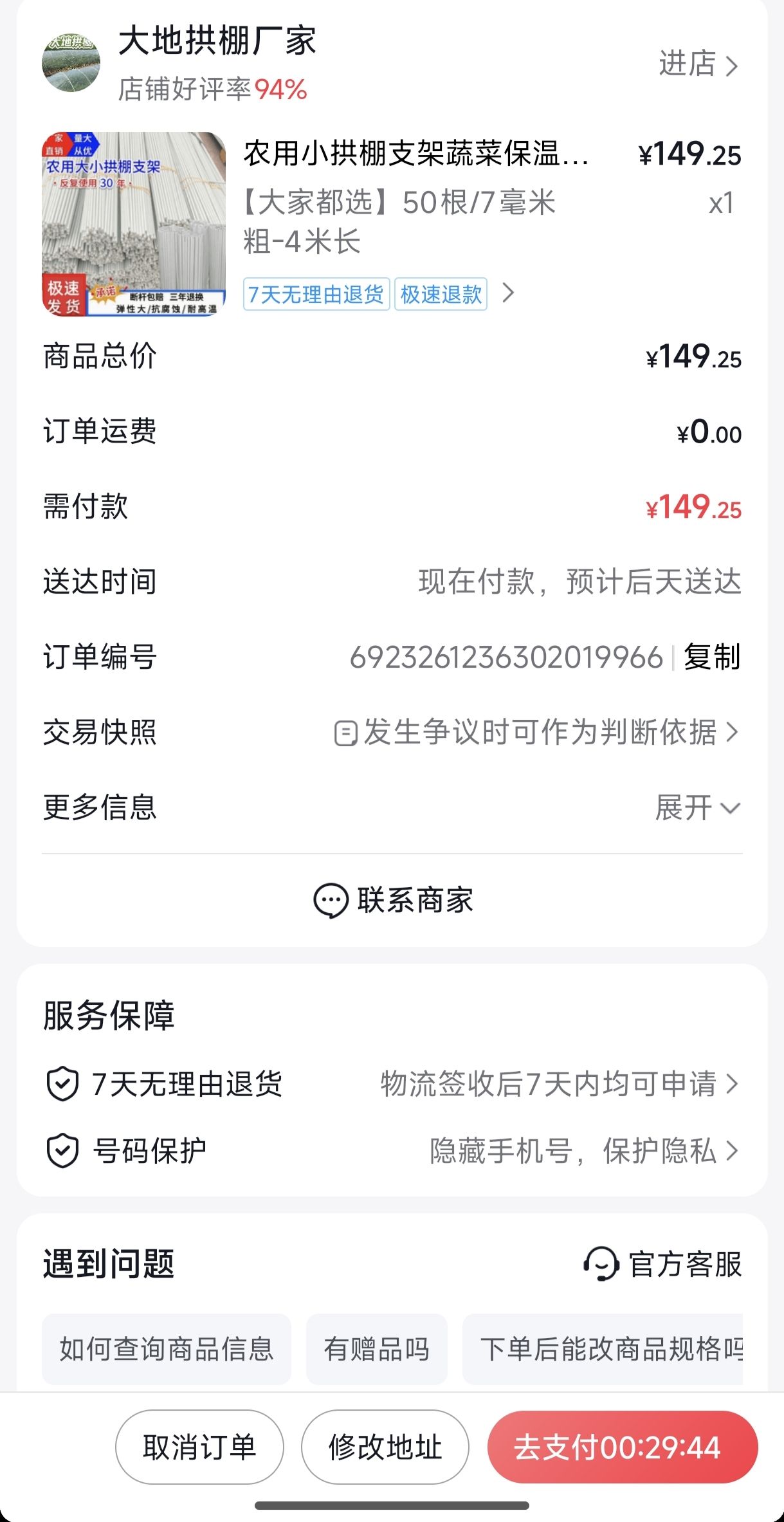Screen dimensions: 784x1522
Task: Open the 交易快照 transaction snapshot
Action: coord(535,732)
